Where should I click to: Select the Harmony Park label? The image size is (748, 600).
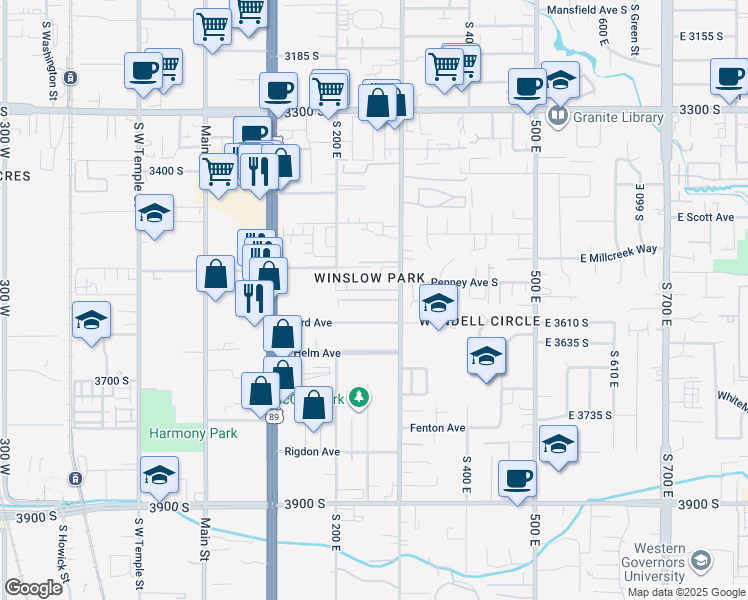(x=193, y=433)
